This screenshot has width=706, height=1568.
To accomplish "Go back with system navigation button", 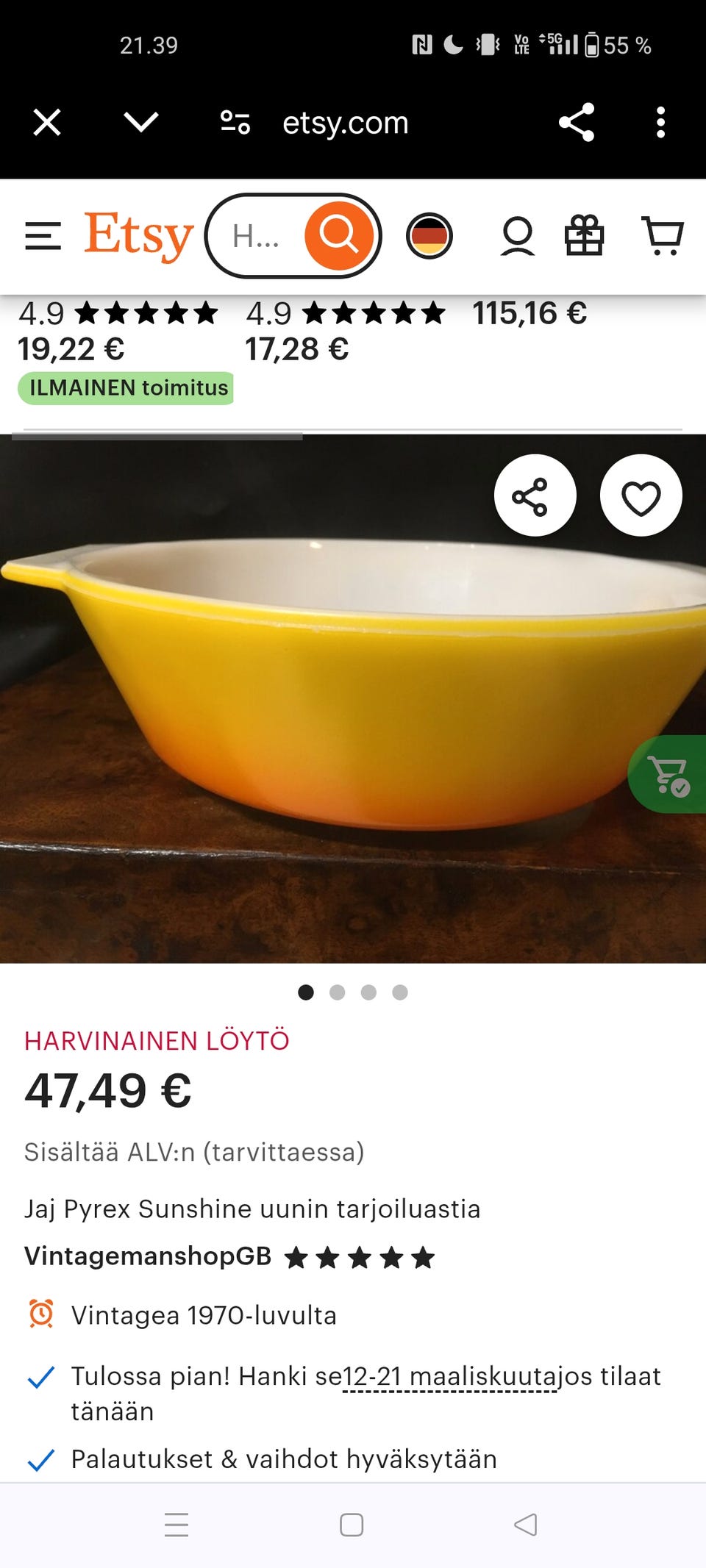I will [525, 1525].
